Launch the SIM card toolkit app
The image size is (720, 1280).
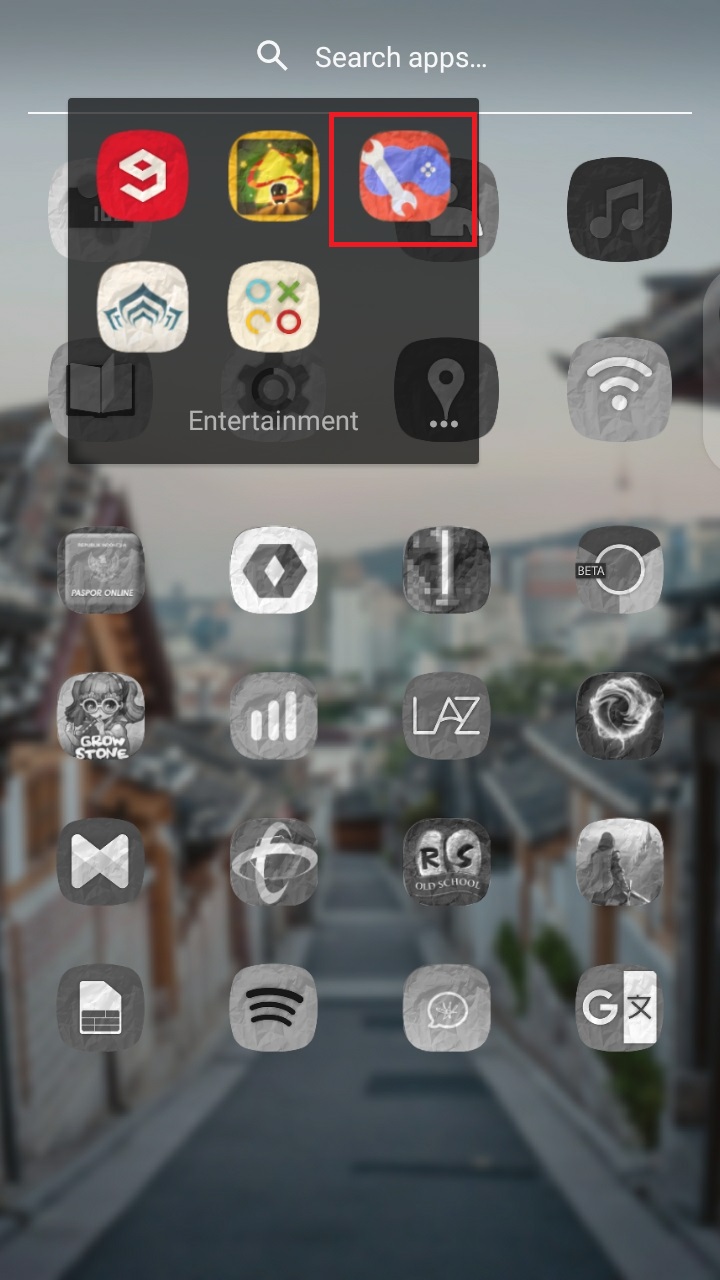click(100, 1007)
